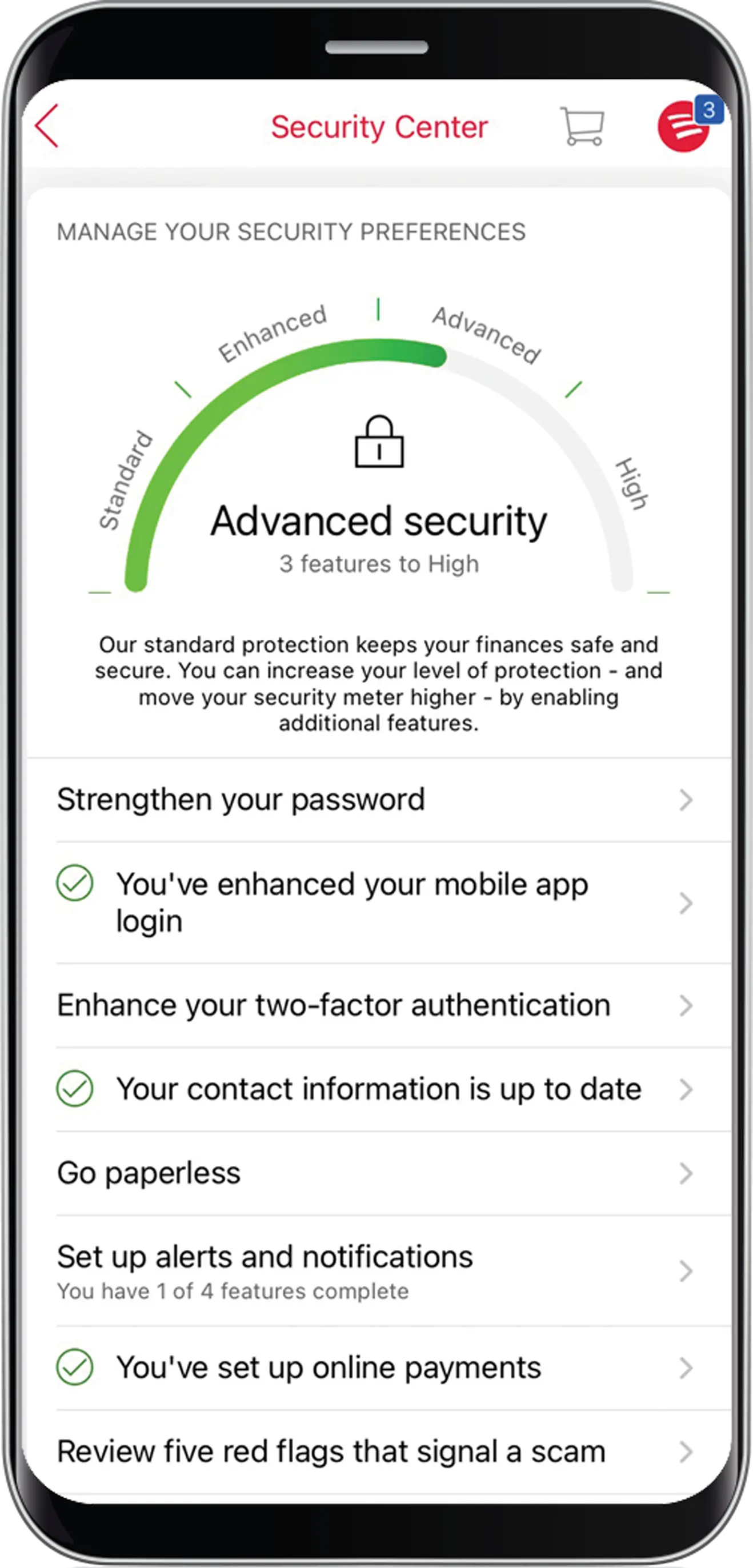This screenshot has width=753, height=1568.
Task: Open Strengthen your password
Action: click(x=375, y=800)
